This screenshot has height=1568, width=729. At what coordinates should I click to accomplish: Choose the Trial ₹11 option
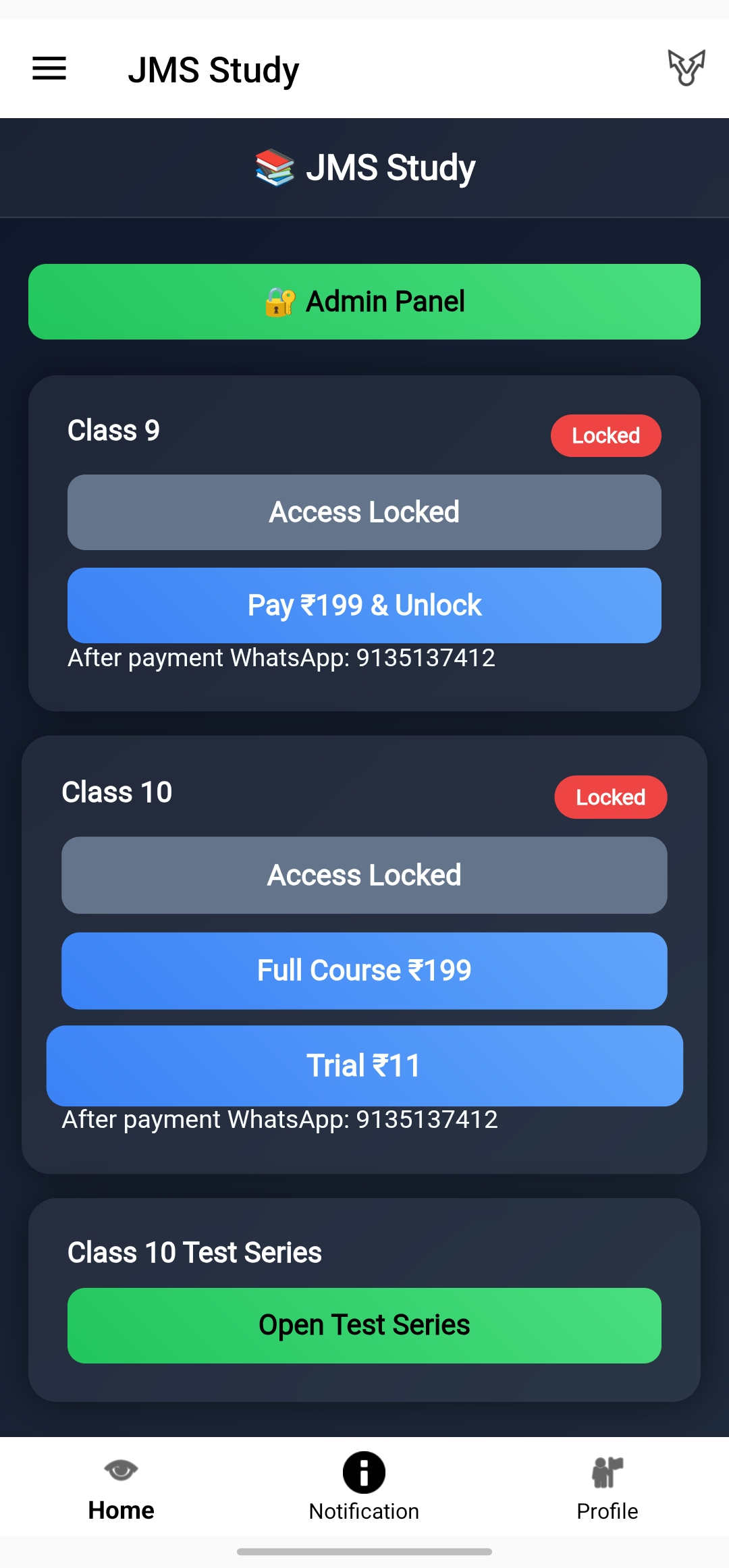(364, 1066)
